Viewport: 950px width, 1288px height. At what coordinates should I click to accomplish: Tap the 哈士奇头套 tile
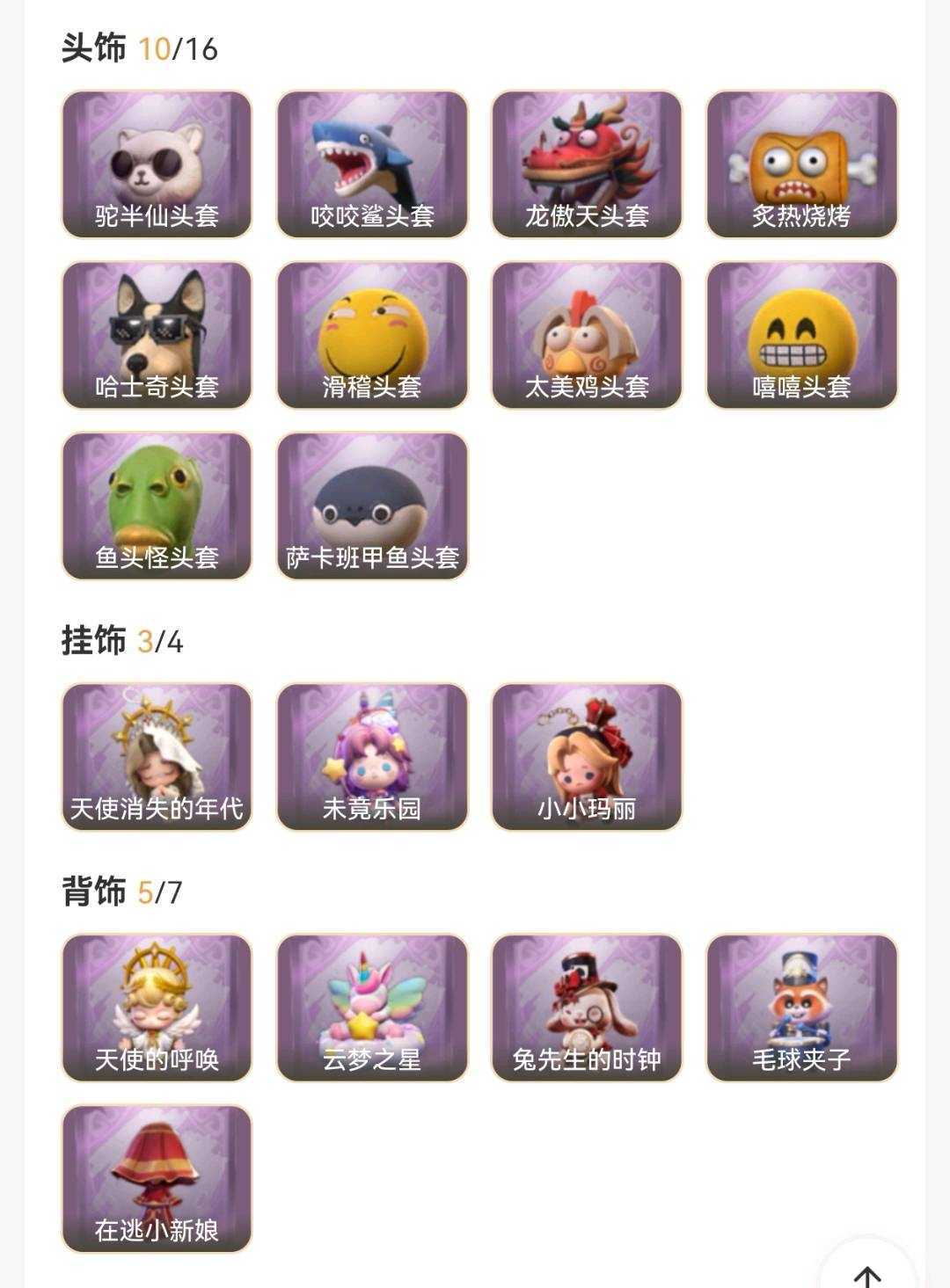pyautogui.click(x=157, y=335)
